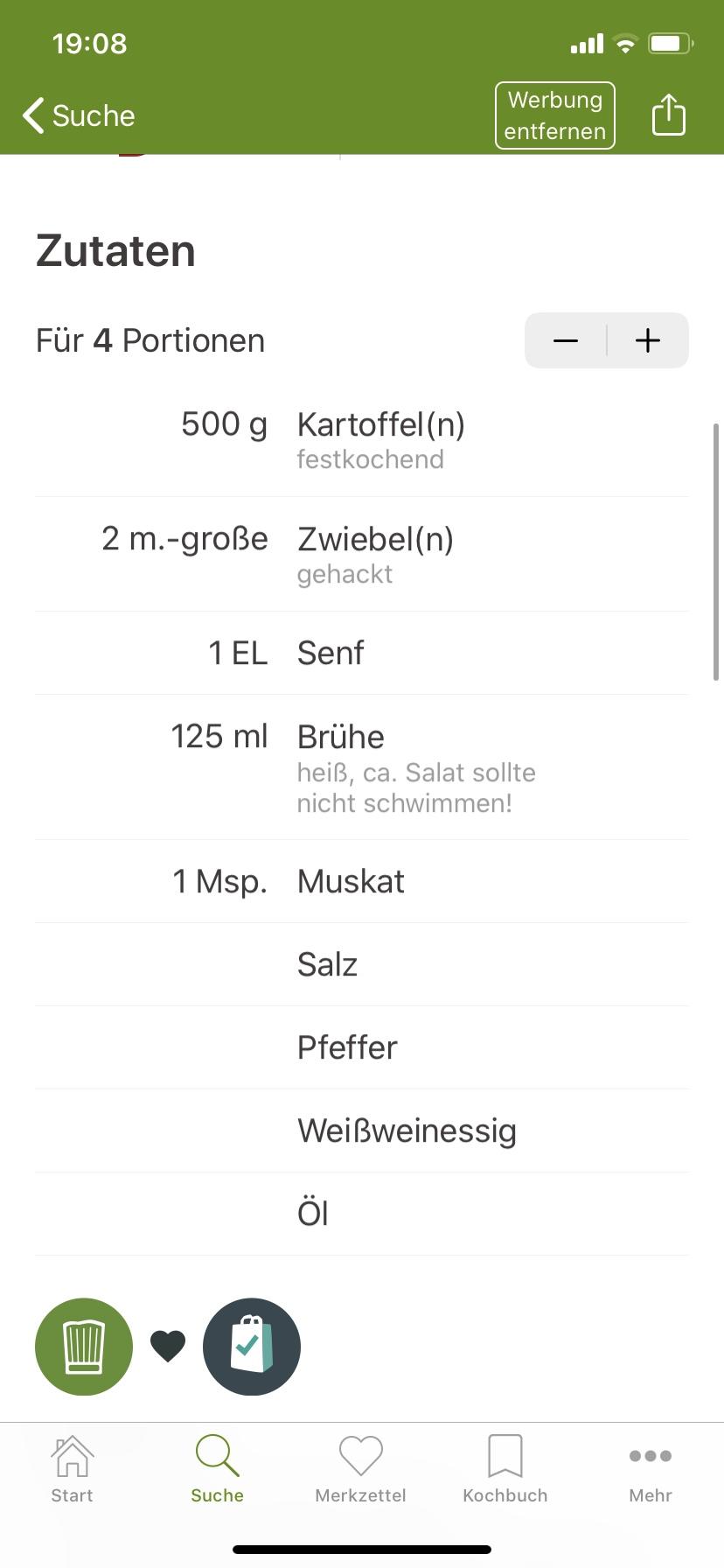Image resolution: width=724 pixels, height=1568 pixels.
Task: Go to the Kochbuch tab
Action: pos(505,1469)
